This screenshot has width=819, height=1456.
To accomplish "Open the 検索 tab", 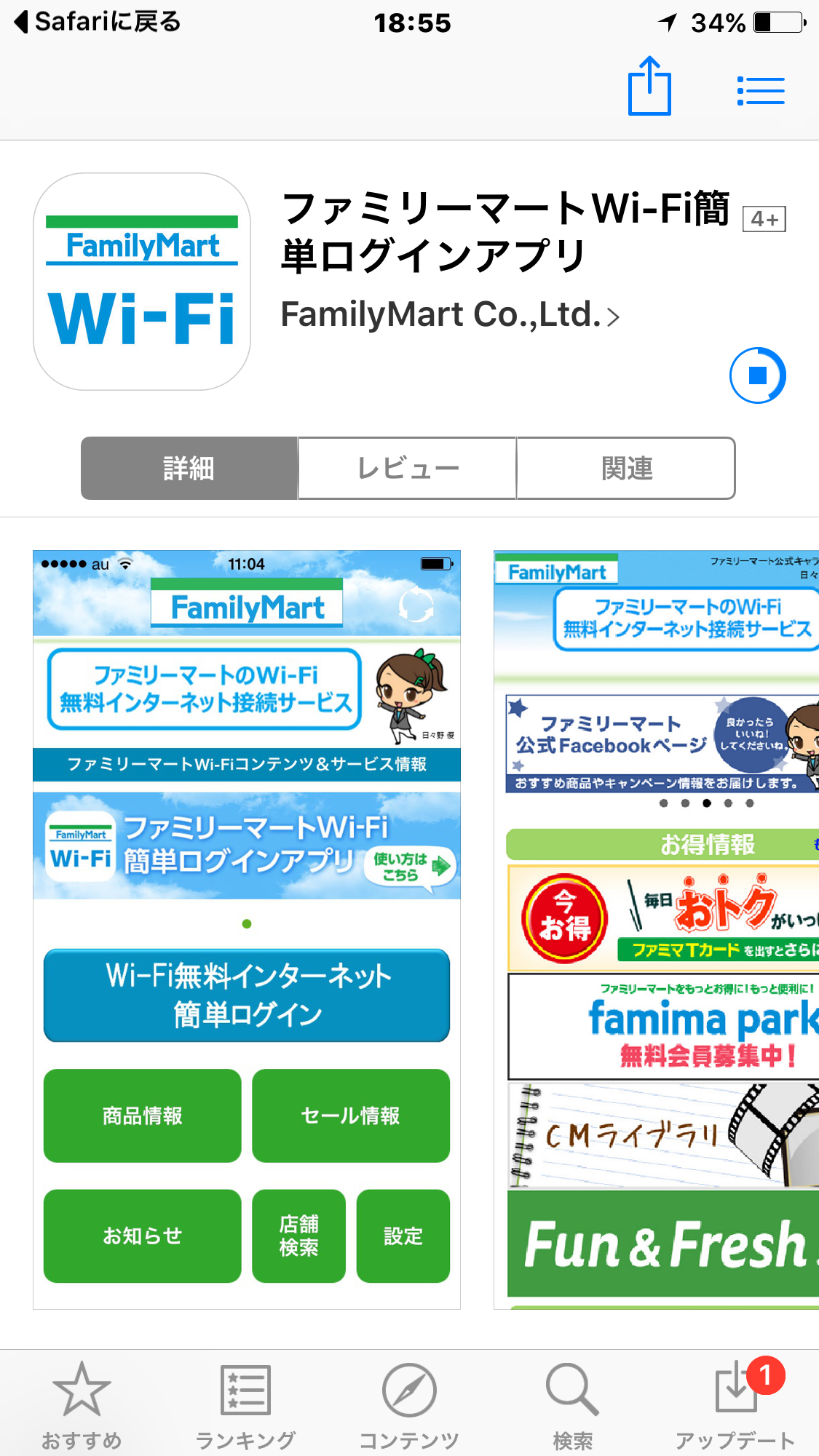I will 573,1406.
